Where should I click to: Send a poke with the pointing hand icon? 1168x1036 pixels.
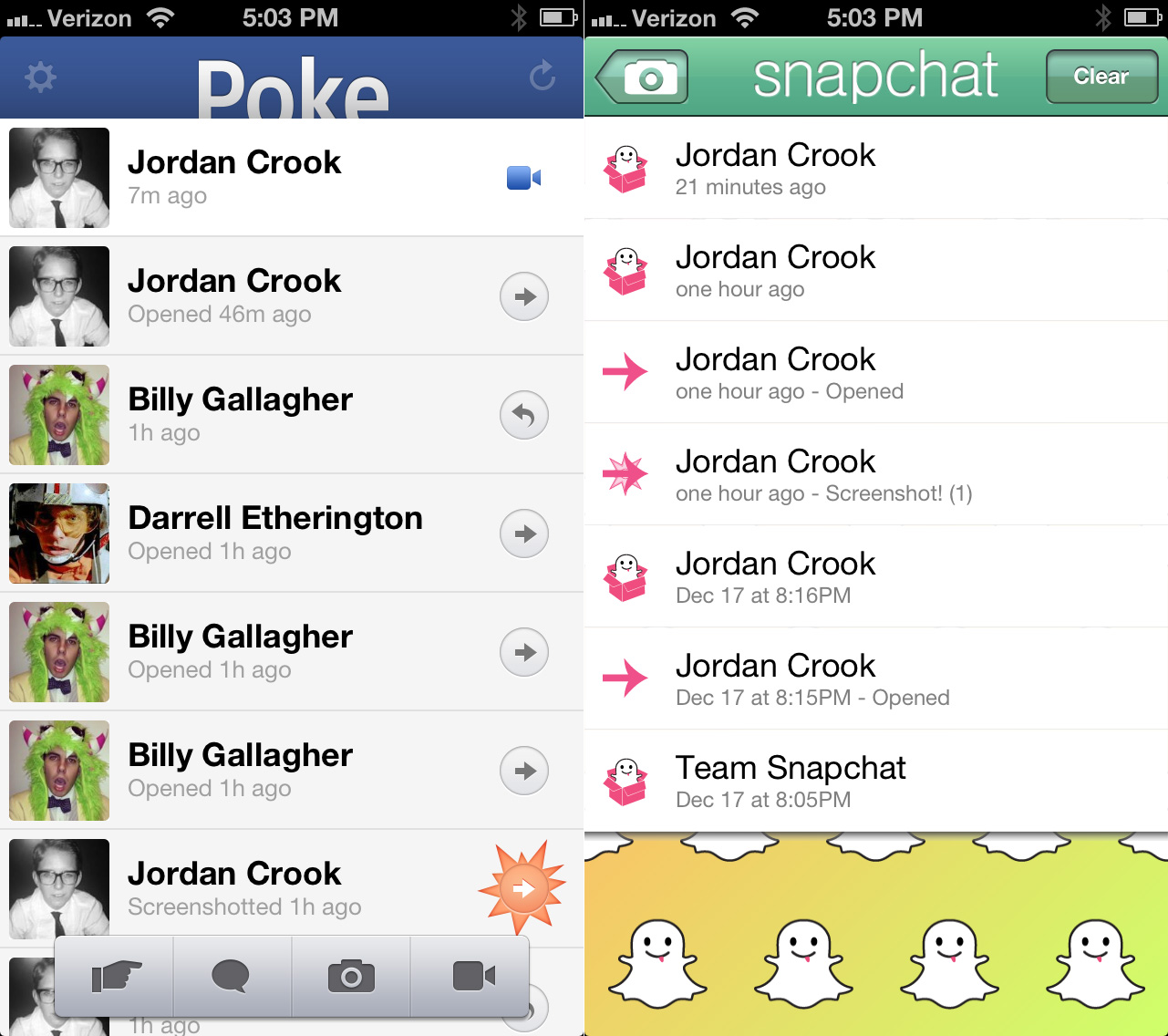pos(115,977)
